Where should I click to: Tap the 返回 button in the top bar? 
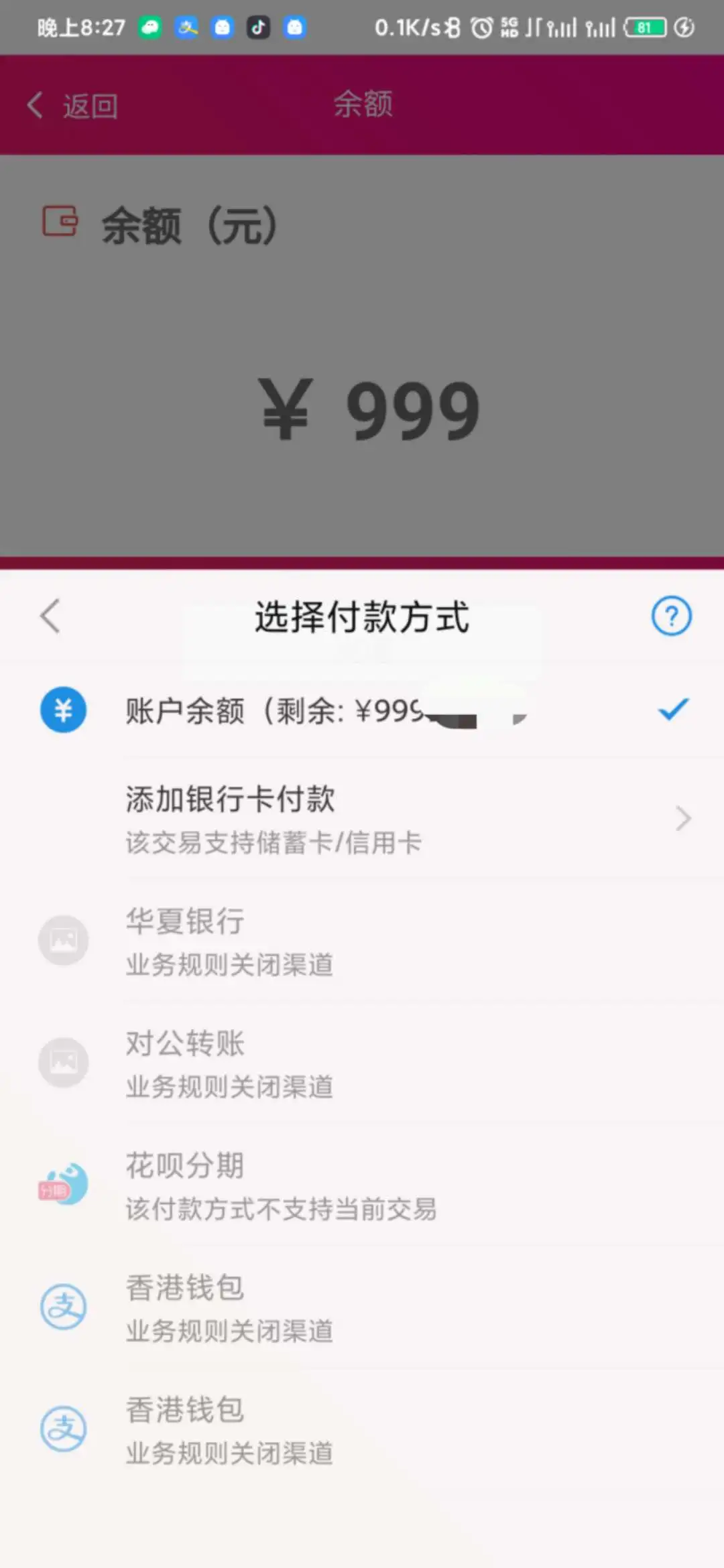pyautogui.click(x=72, y=106)
